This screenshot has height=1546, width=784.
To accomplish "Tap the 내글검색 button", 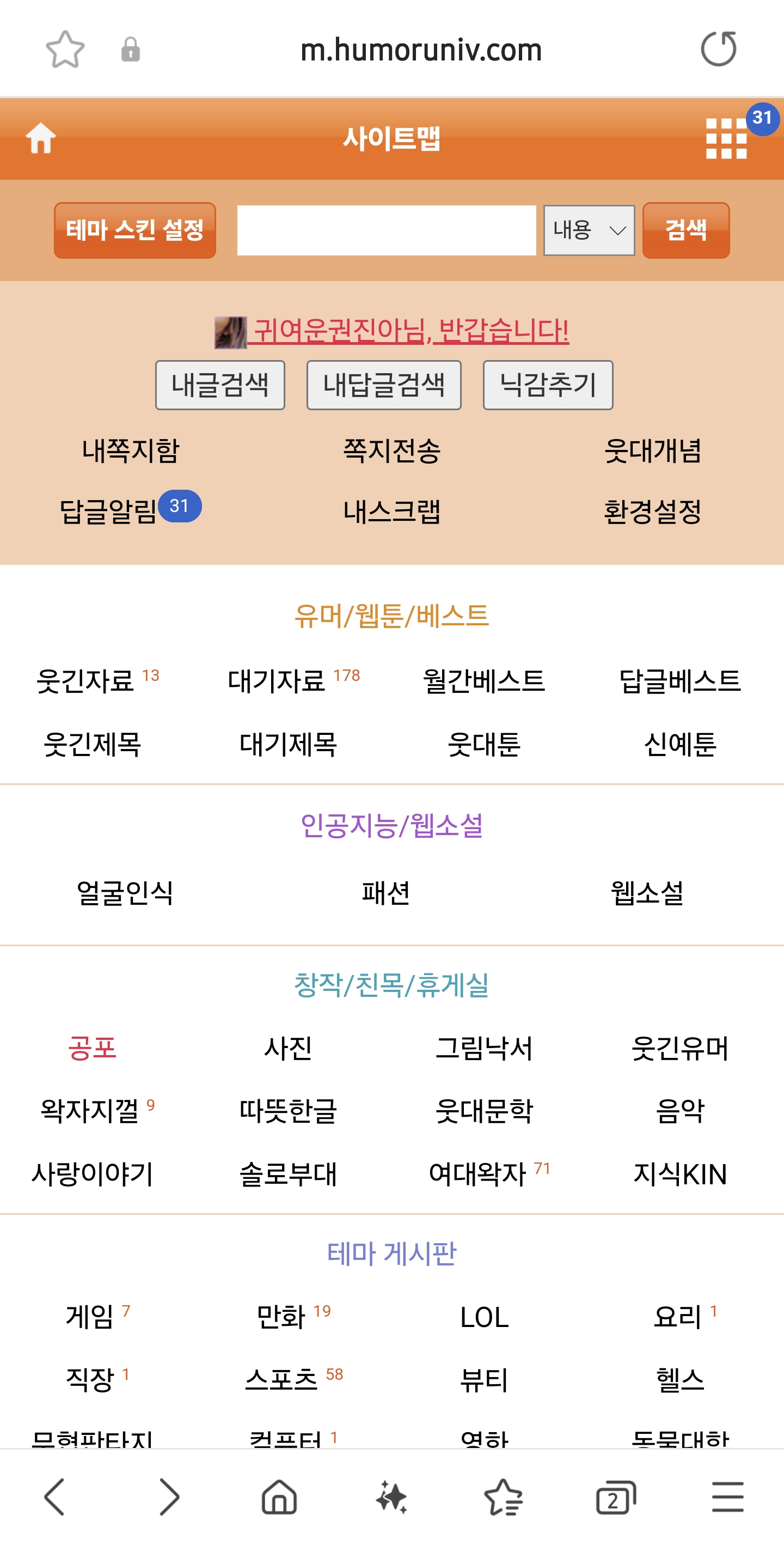I will tap(220, 385).
